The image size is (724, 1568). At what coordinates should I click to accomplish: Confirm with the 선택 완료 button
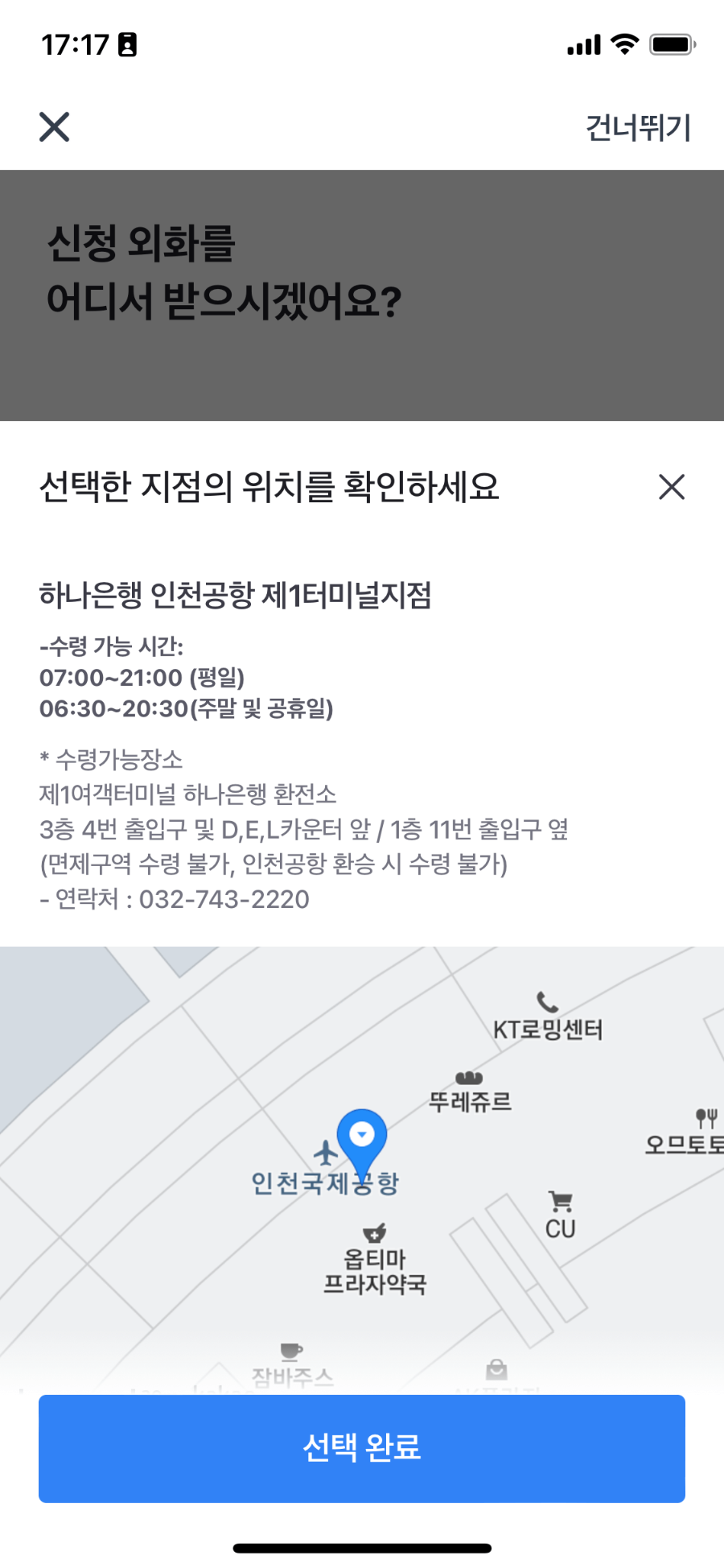tap(362, 1449)
